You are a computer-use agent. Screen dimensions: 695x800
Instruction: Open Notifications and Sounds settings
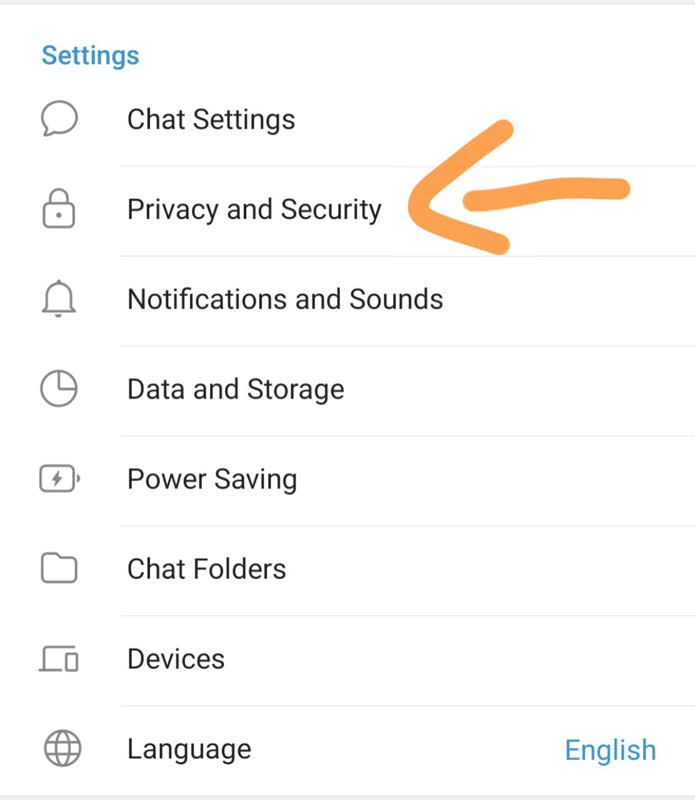[x=285, y=299]
